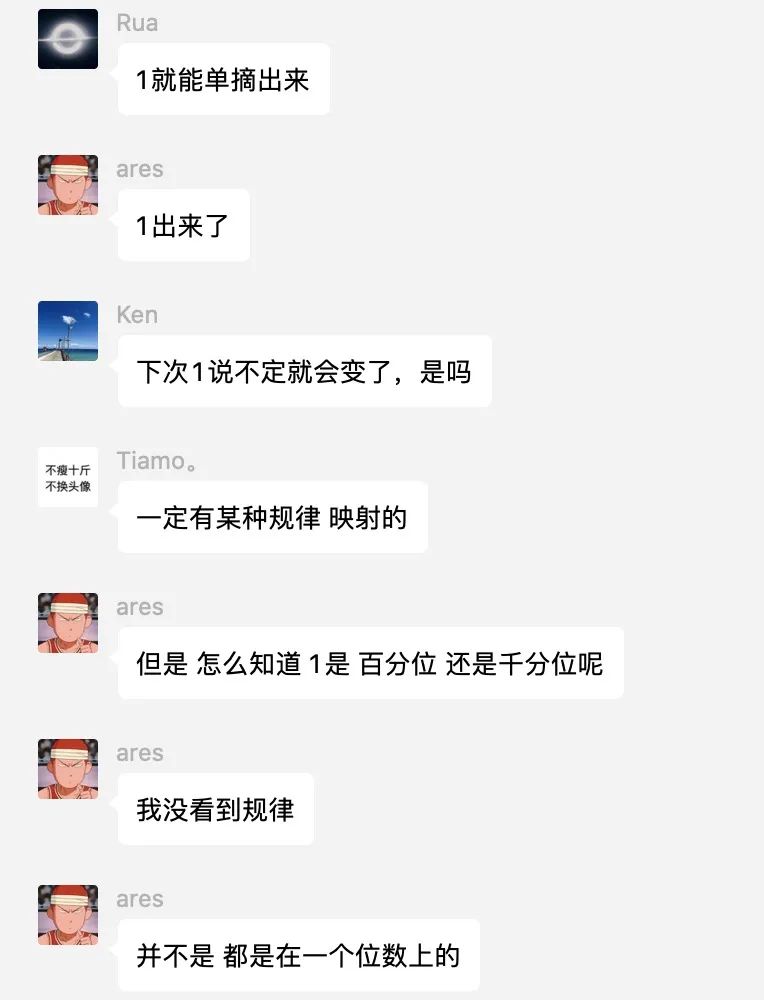Click ares' avatar beside "并不是" message
Viewport: 764px width, 1000px height.
[67, 916]
